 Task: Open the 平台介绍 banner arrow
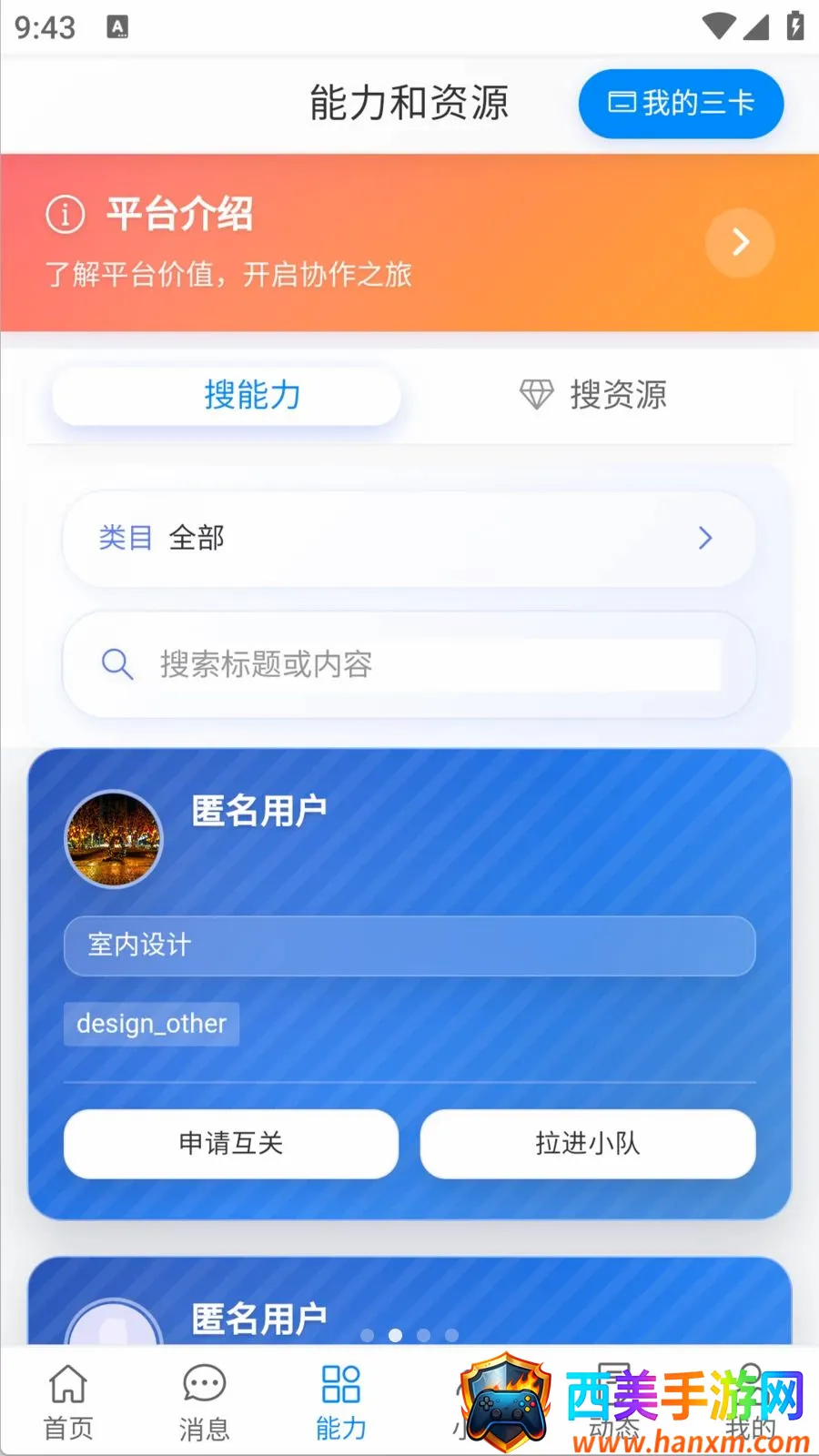pos(740,242)
